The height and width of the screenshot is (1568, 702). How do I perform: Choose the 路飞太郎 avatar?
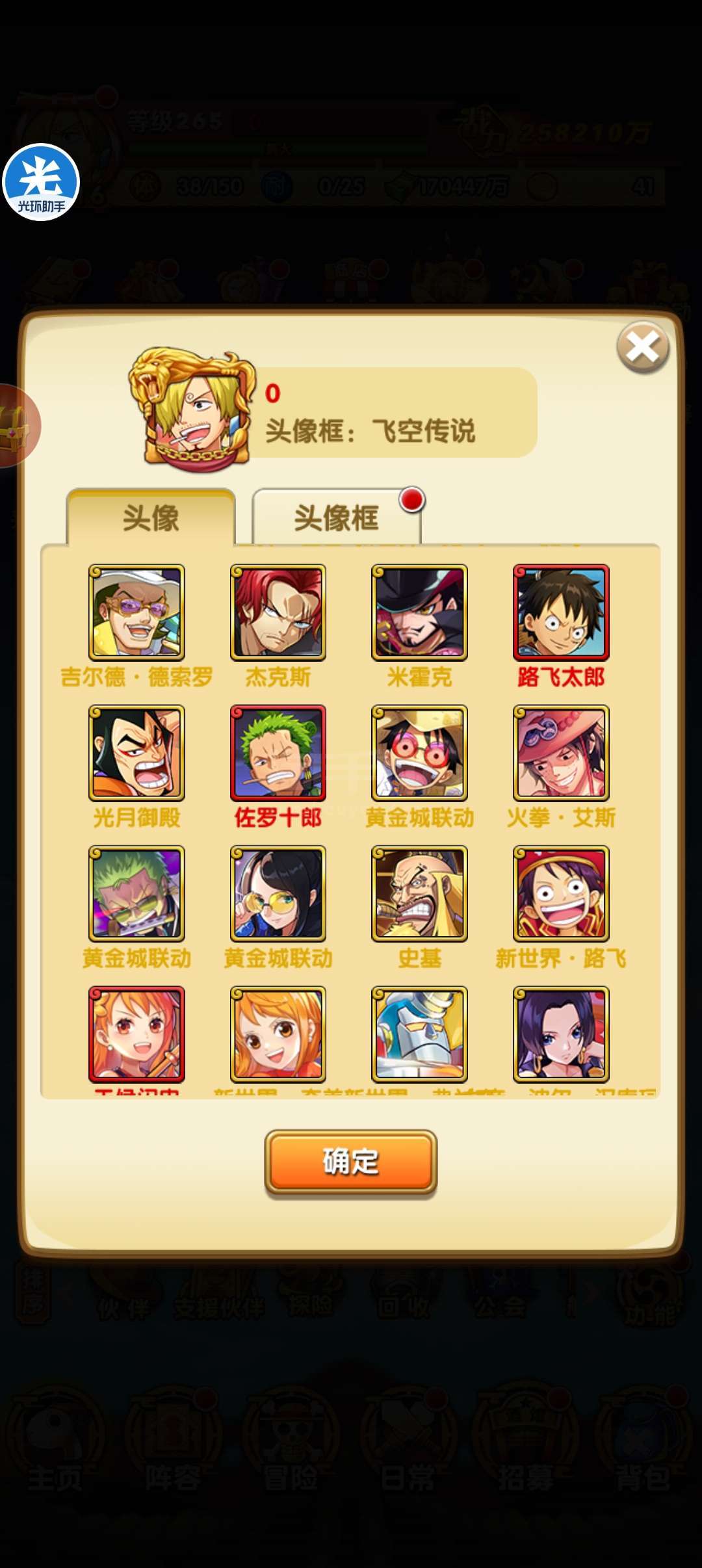(561, 612)
